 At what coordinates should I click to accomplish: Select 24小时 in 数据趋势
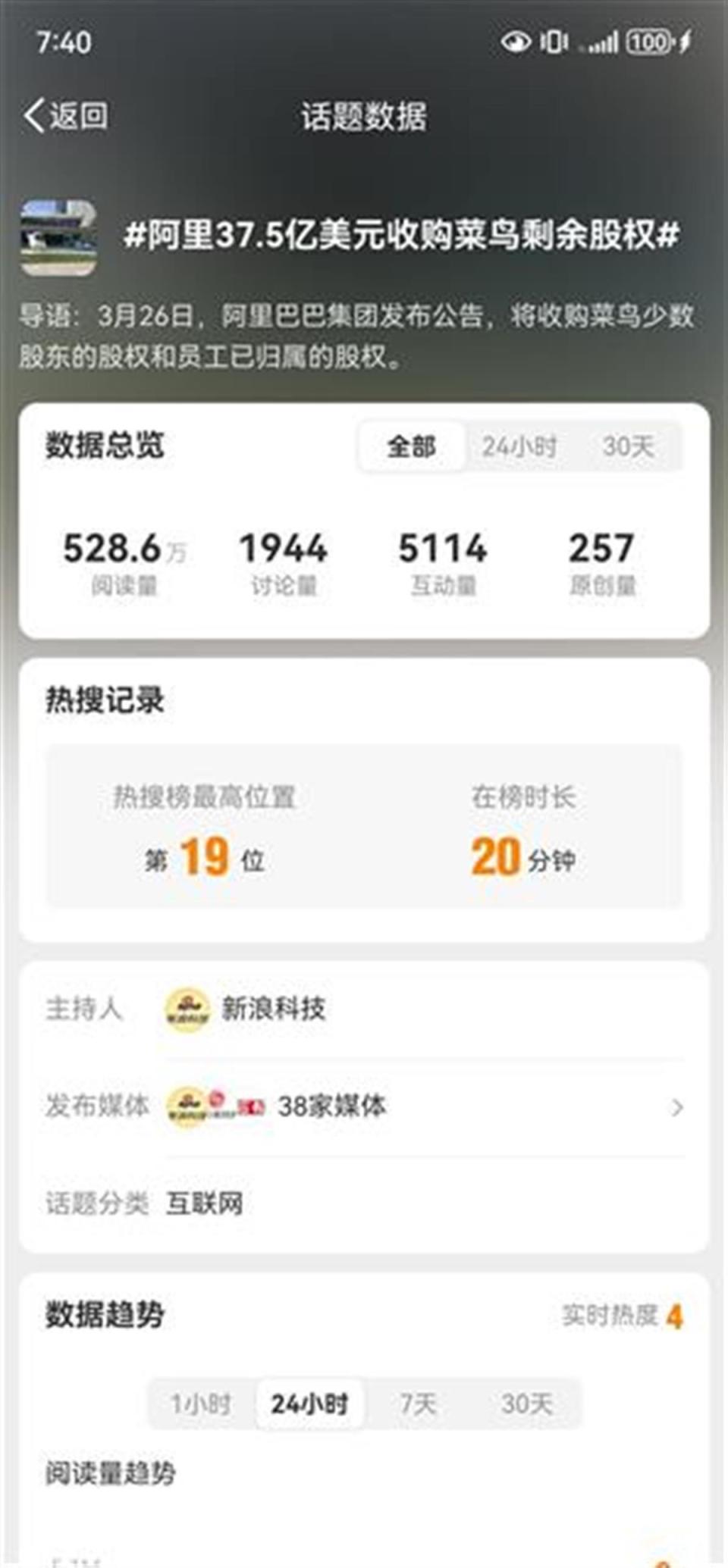point(309,1404)
